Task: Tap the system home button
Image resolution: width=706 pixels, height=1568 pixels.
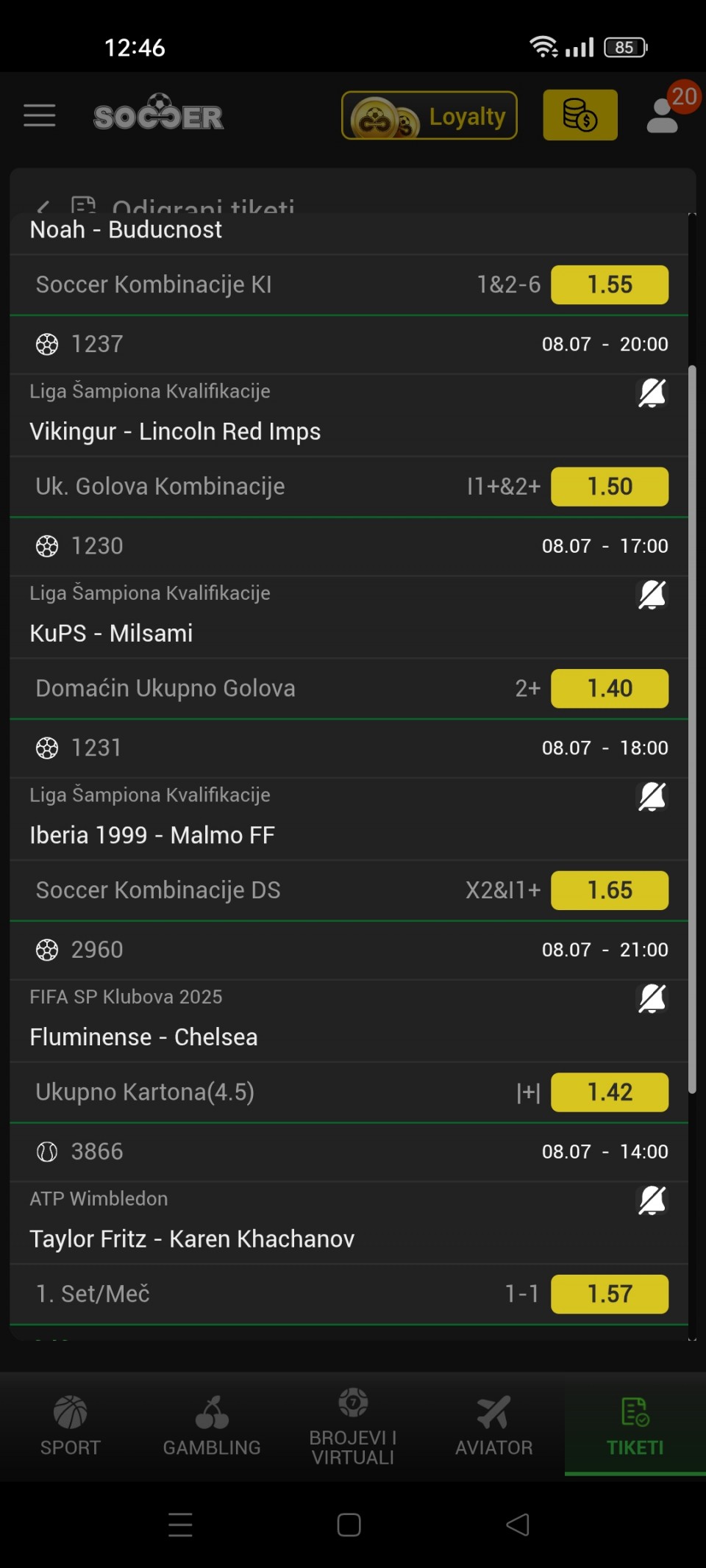Action: [349, 1525]
